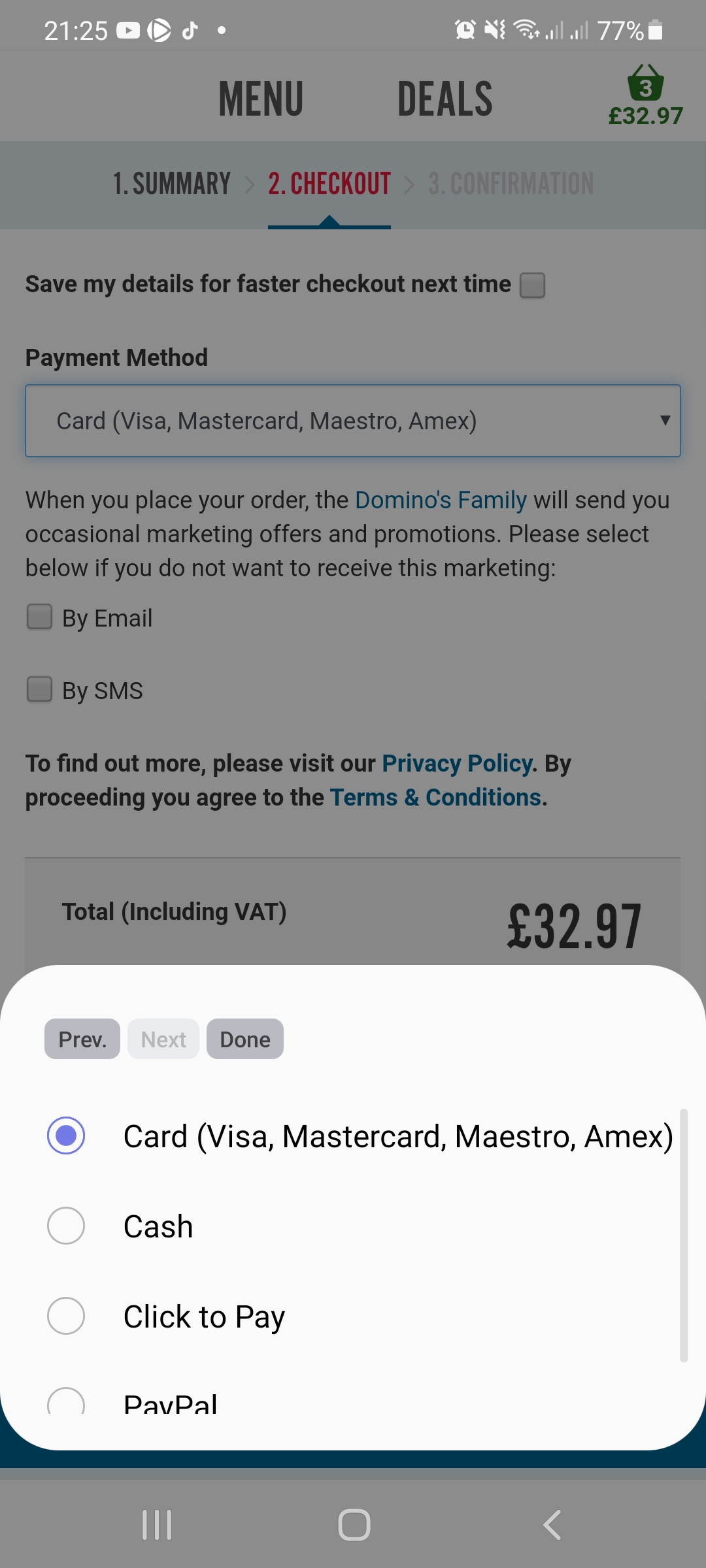The height and width of the screenshot is (1568, 706).
Task: Tap the system back button
Action: pos(552,1525)
